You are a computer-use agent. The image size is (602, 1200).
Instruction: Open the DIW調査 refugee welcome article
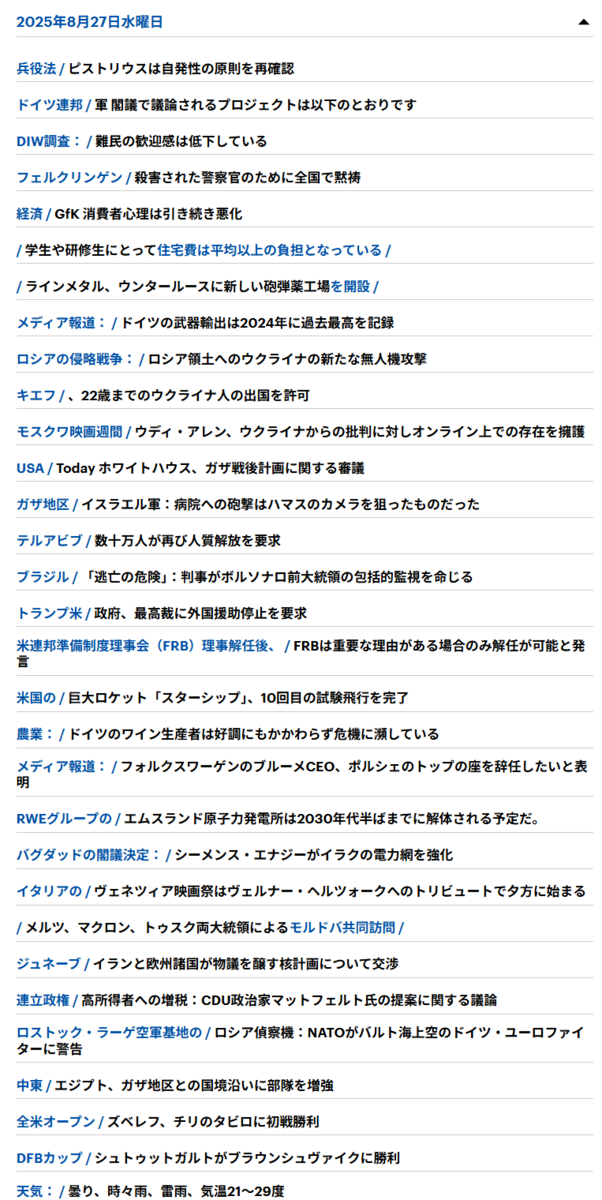tap(180, 141)
